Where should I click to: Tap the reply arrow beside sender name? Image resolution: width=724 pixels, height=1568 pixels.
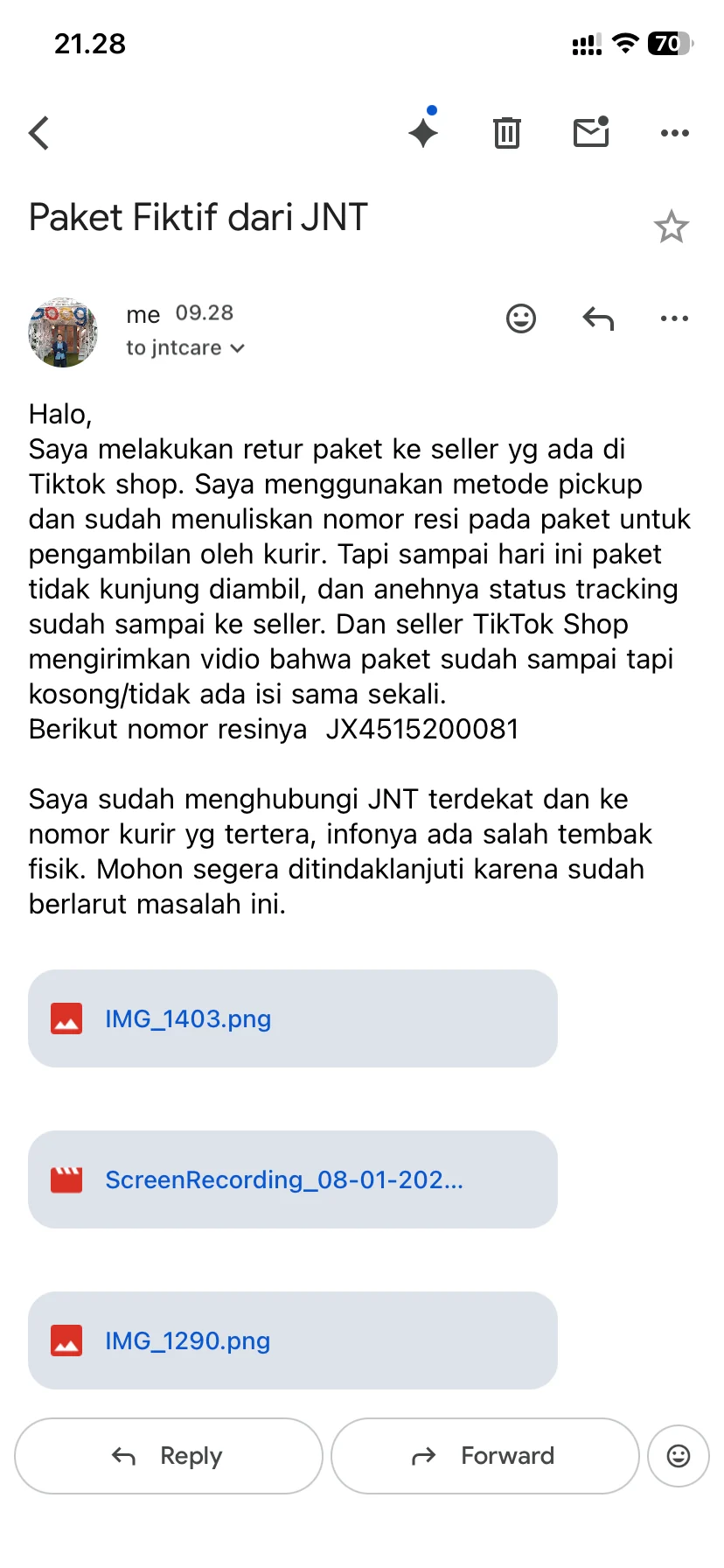pyautogui.click(x=599, y=318)
